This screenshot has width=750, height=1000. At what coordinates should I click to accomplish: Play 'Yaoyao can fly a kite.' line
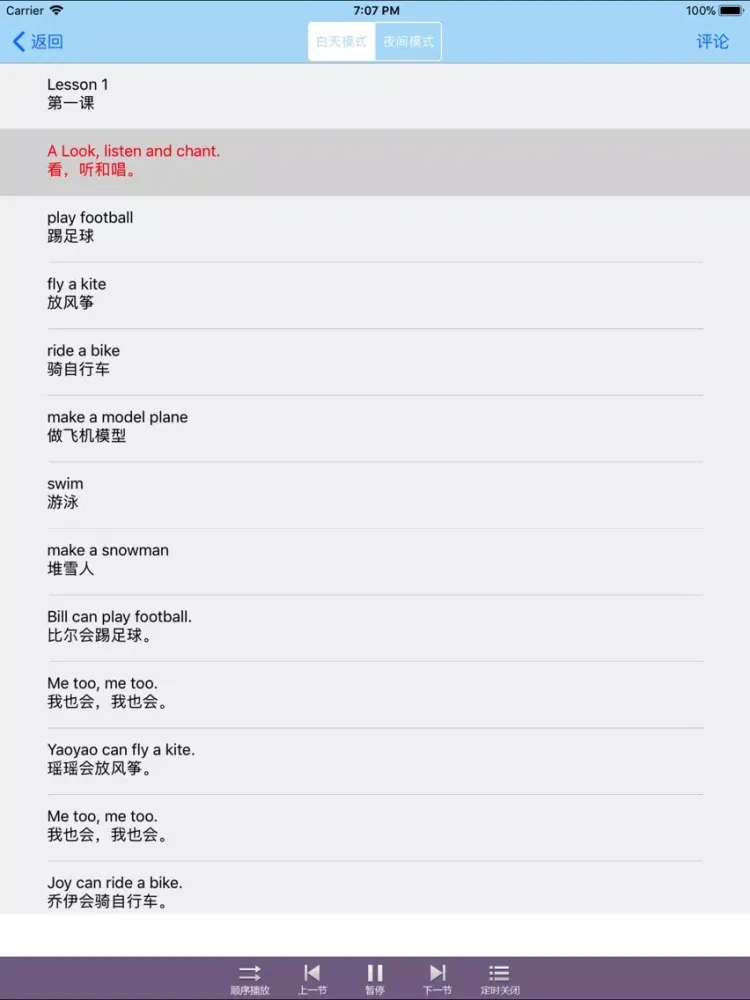click(375, 759)
